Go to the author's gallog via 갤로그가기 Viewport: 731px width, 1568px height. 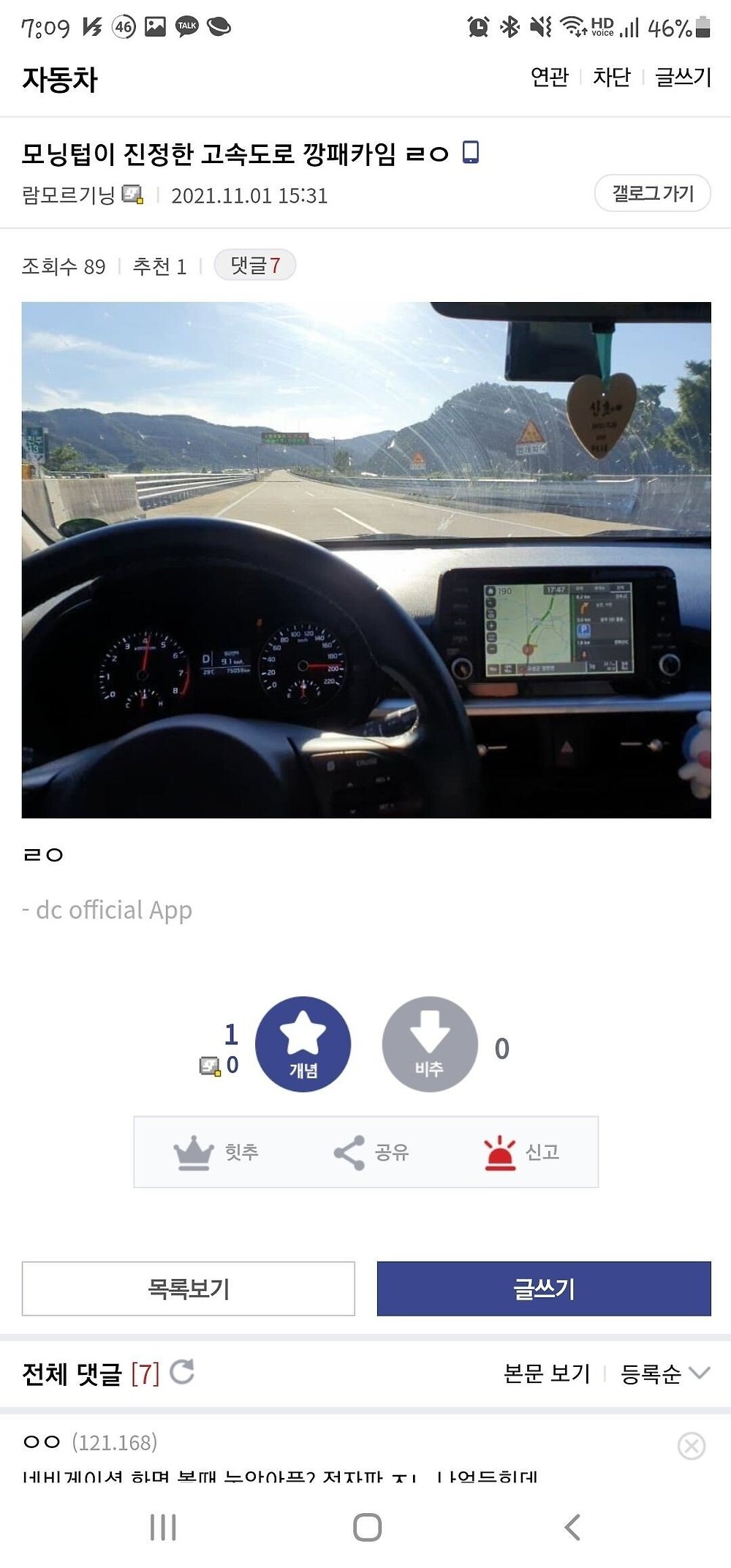pyautogui.click(x=652, y=193)
